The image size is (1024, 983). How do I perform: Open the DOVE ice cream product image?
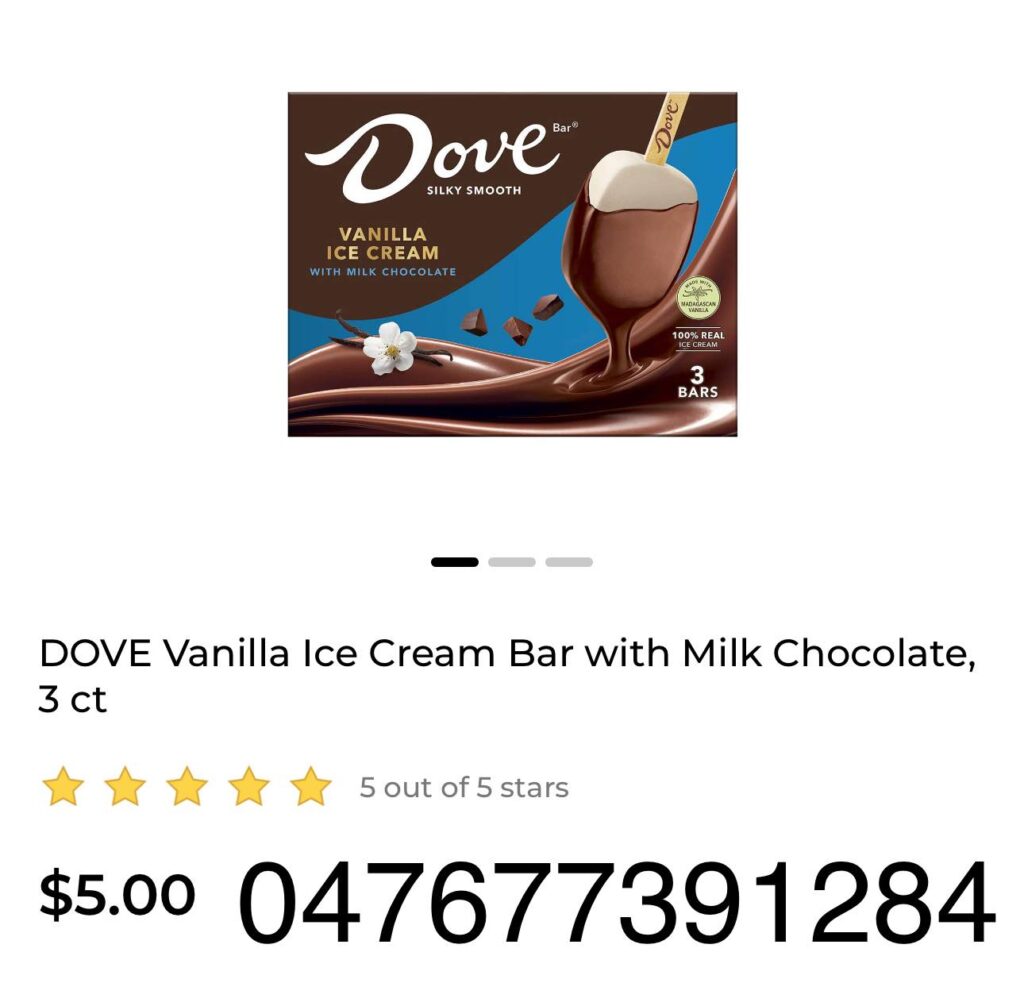pos(512,264)
